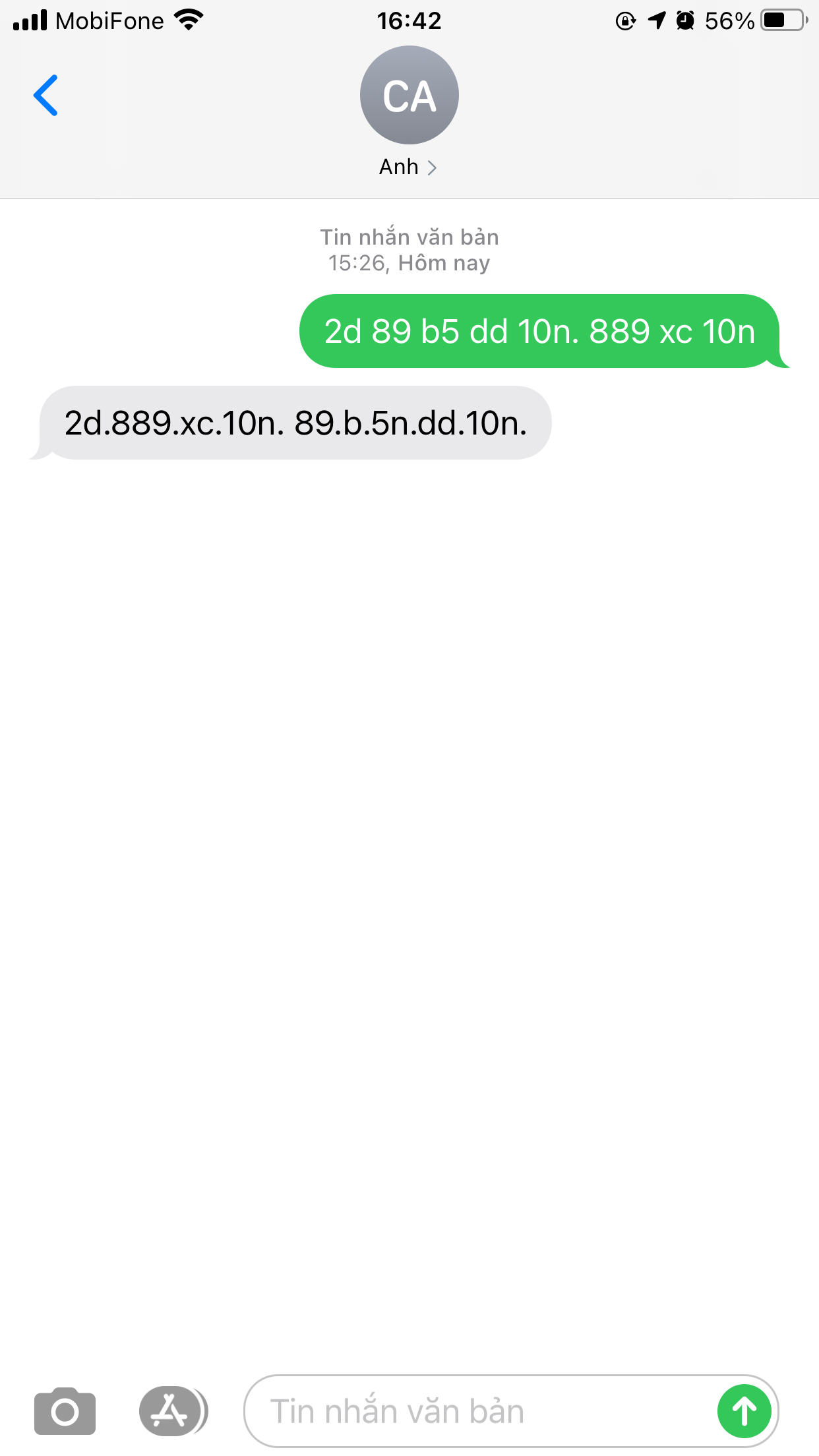Viewport: 819px width, 1456px height.
Task: Open the camera to attach a photo
Action: point(65,1411)
